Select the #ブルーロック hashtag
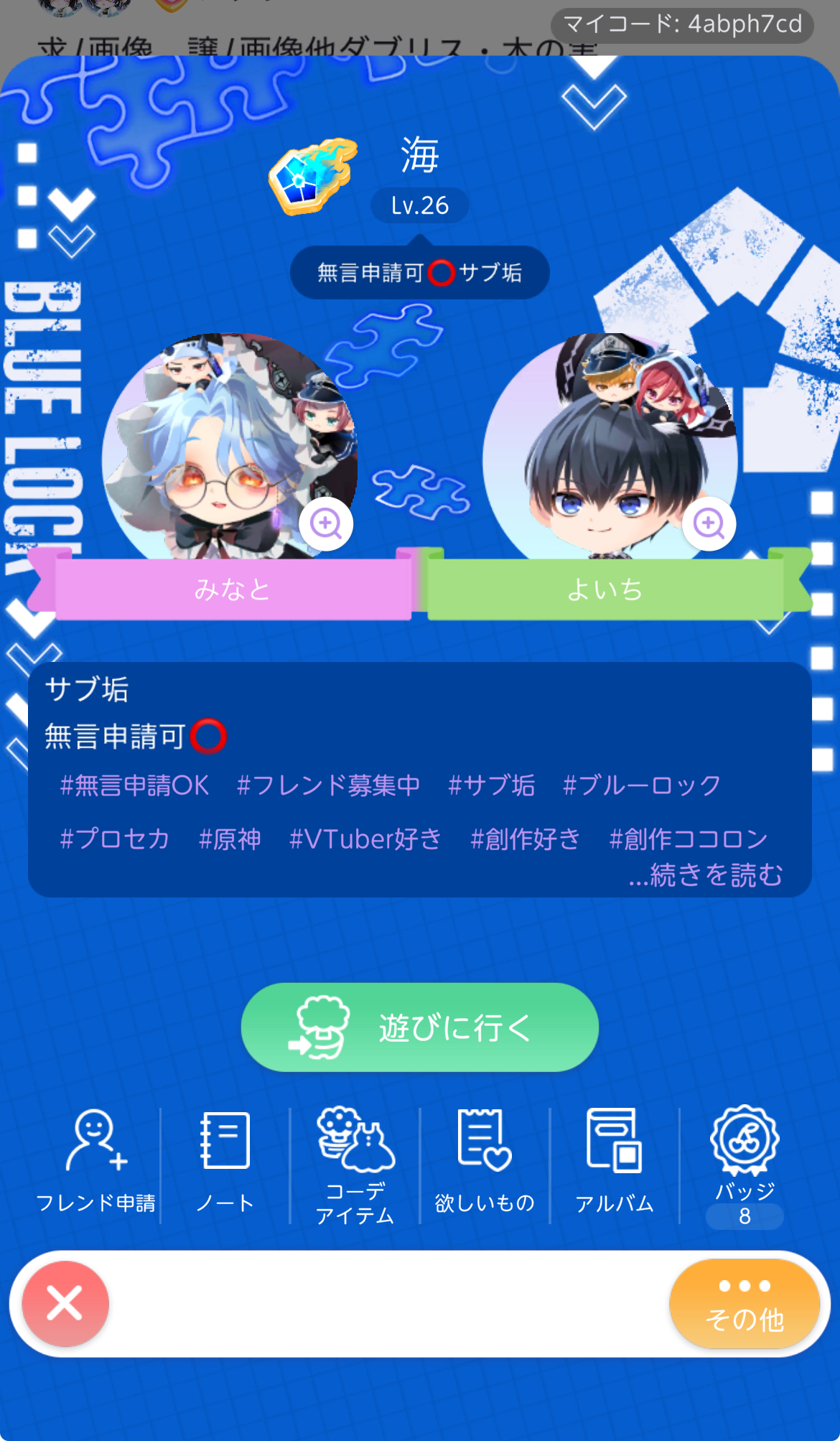840x1441 pixels. click(641, 785)
